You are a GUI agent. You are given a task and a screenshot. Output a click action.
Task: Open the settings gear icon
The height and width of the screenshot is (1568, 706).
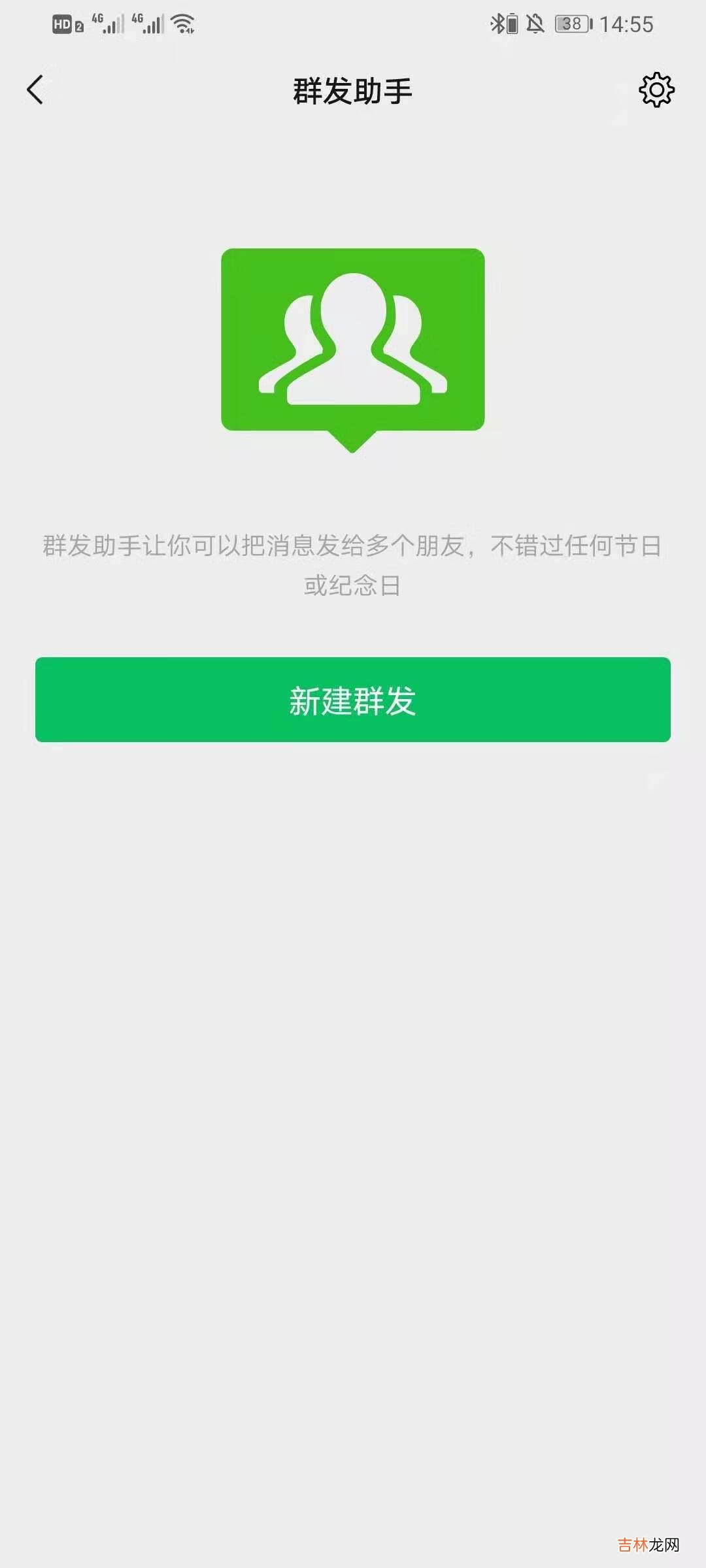pos(656,90)
